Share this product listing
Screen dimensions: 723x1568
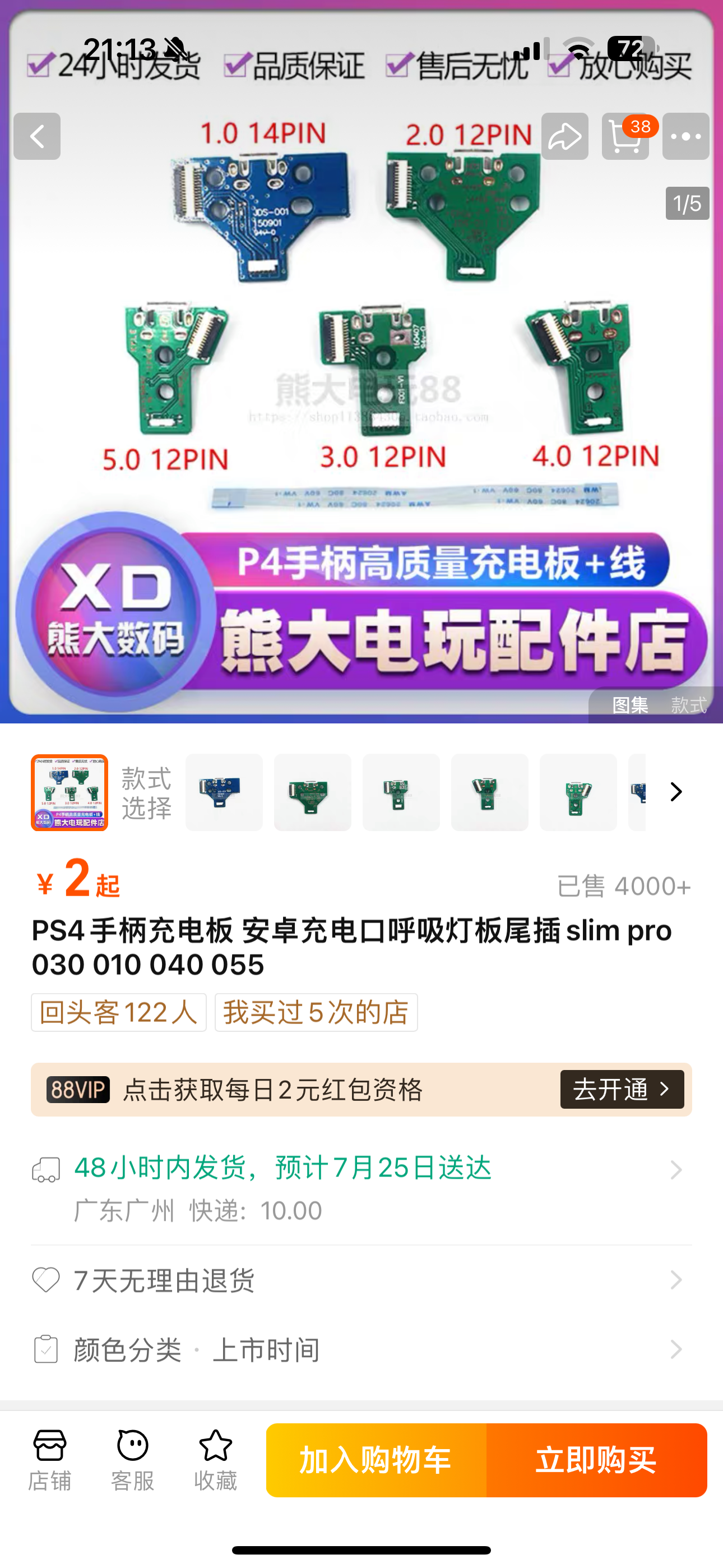pyautogui.click(x=564, y=136)
